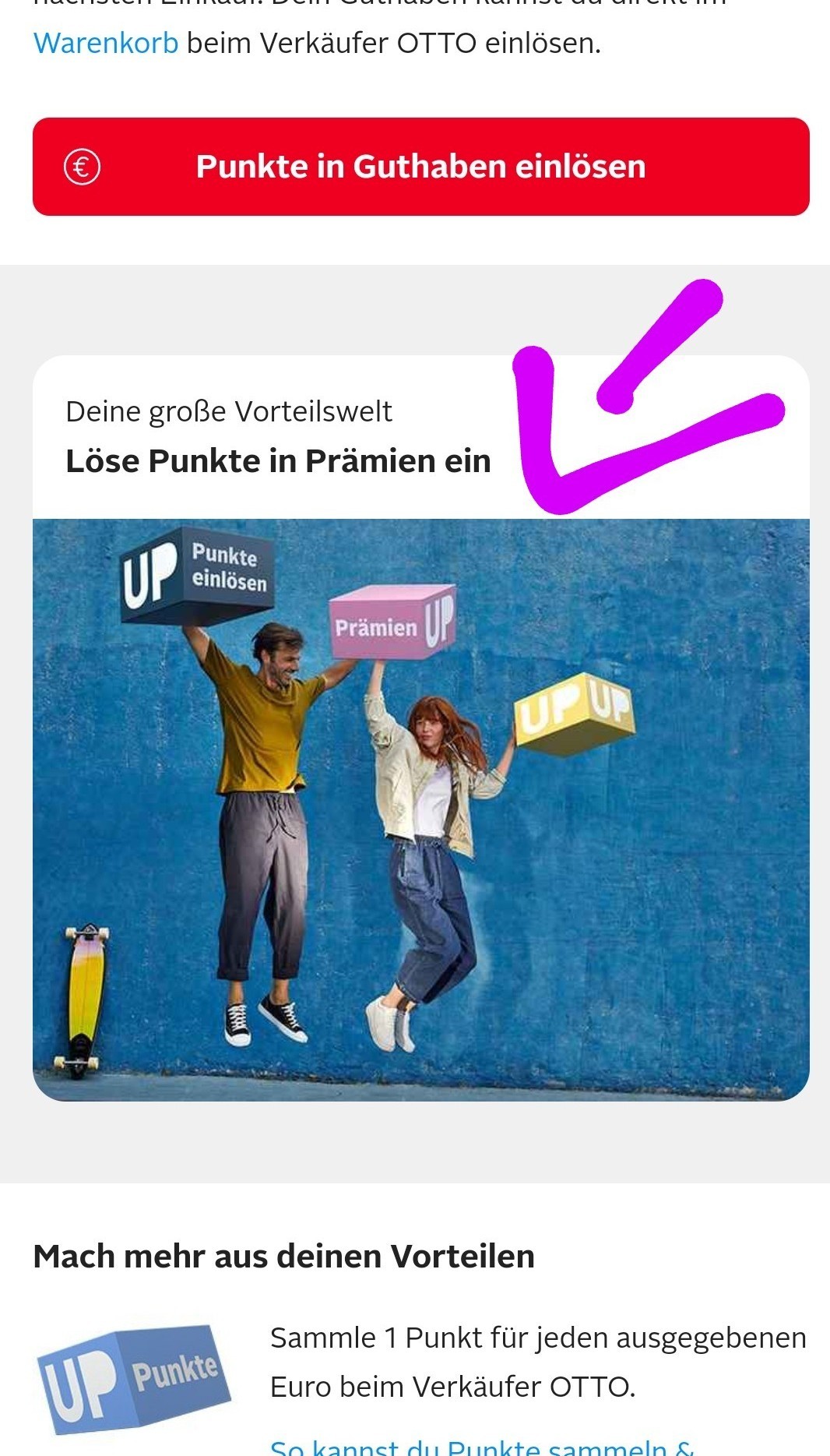Redeem points via Punkte in Guthaben einlösen

point(420,167)
